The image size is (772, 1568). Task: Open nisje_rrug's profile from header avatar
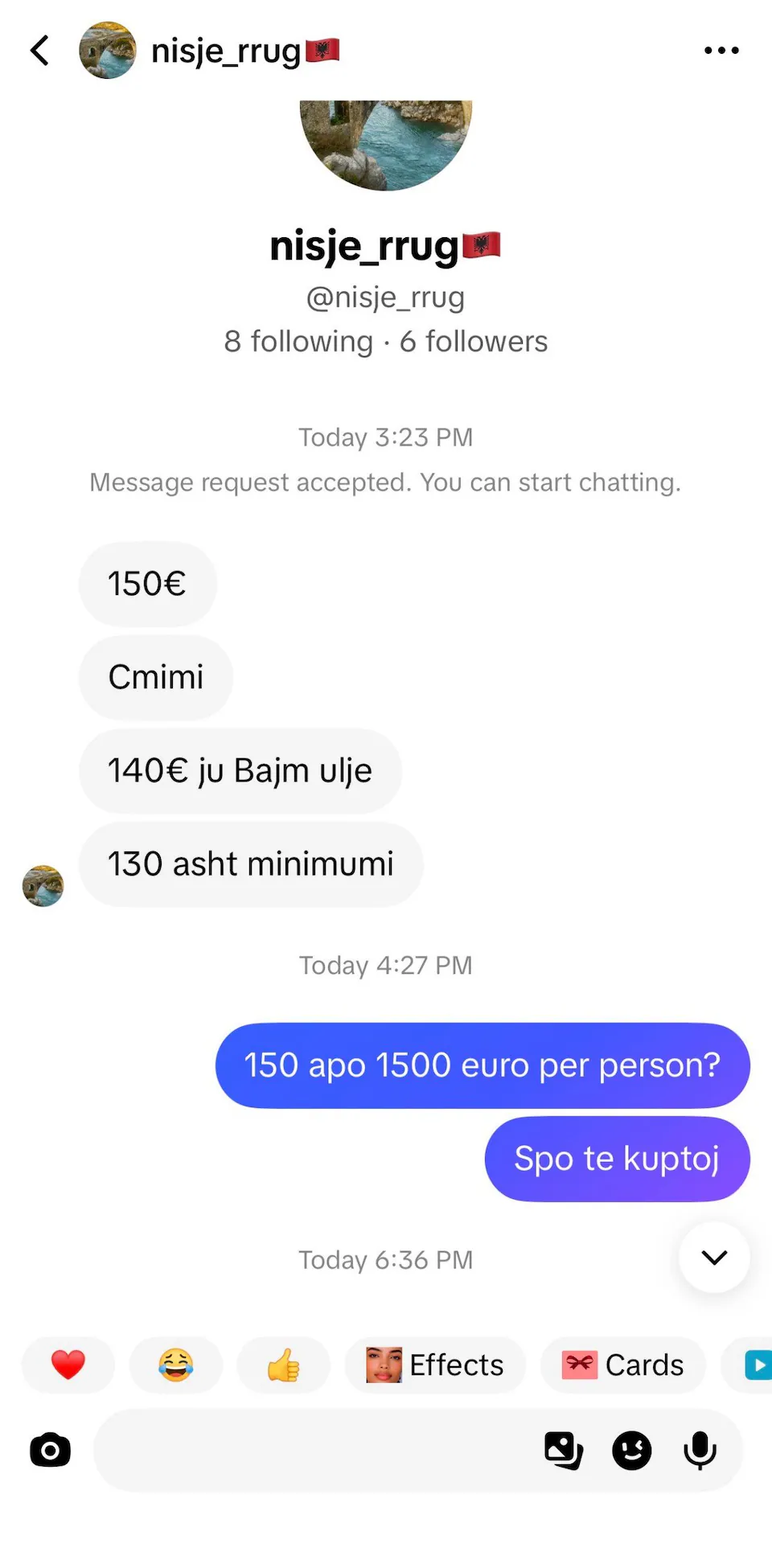click(107, 50)
